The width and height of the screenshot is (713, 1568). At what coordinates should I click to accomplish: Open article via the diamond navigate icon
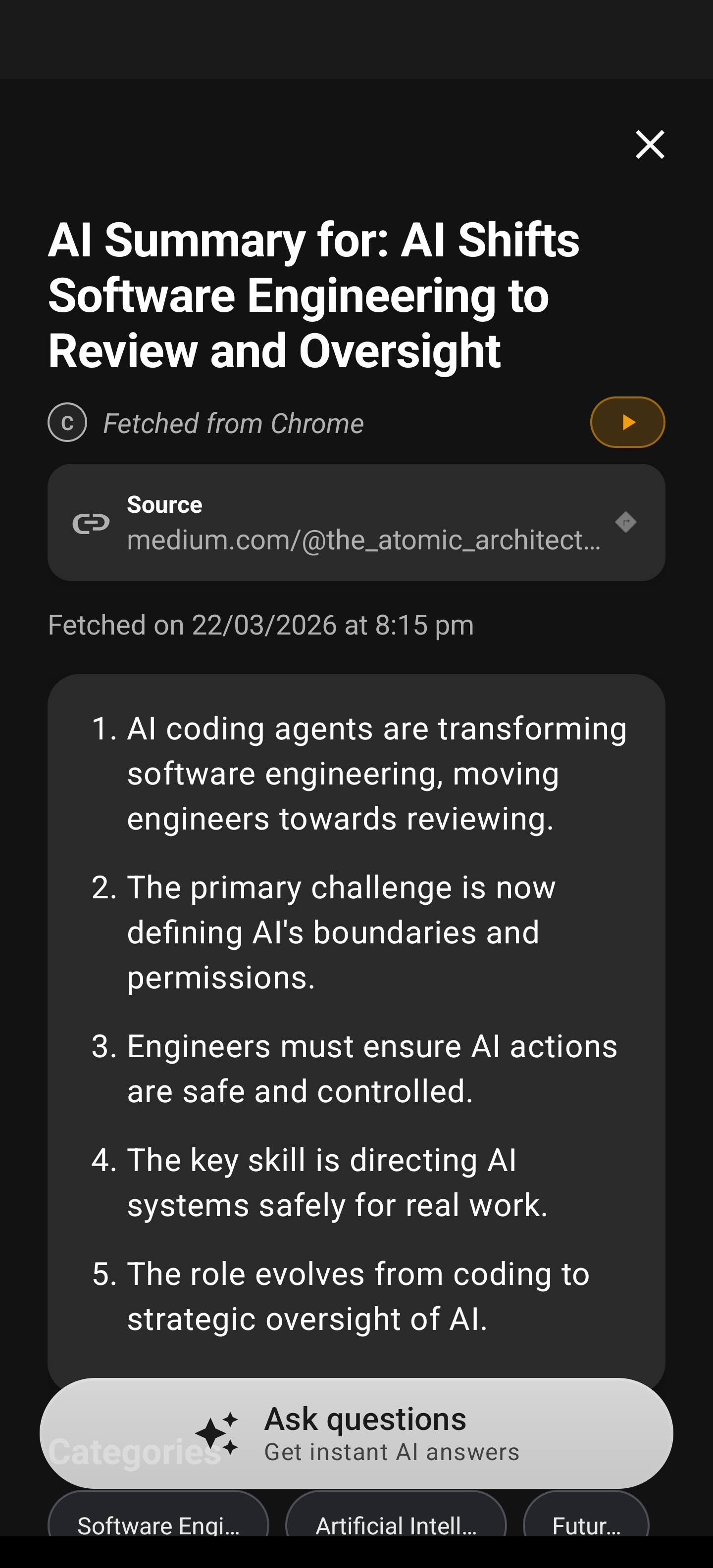pos(626,522)
